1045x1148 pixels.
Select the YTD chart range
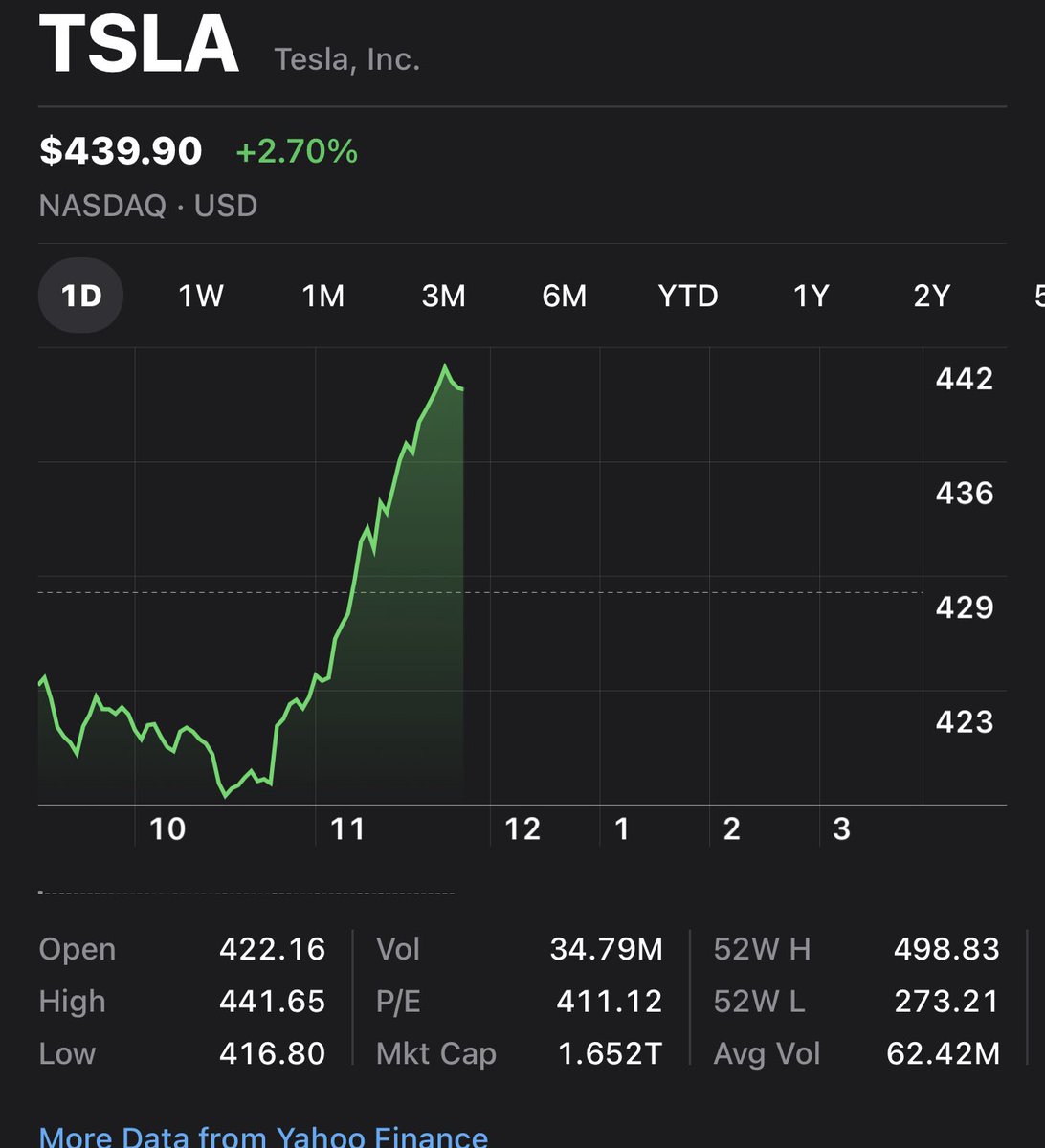688,296
